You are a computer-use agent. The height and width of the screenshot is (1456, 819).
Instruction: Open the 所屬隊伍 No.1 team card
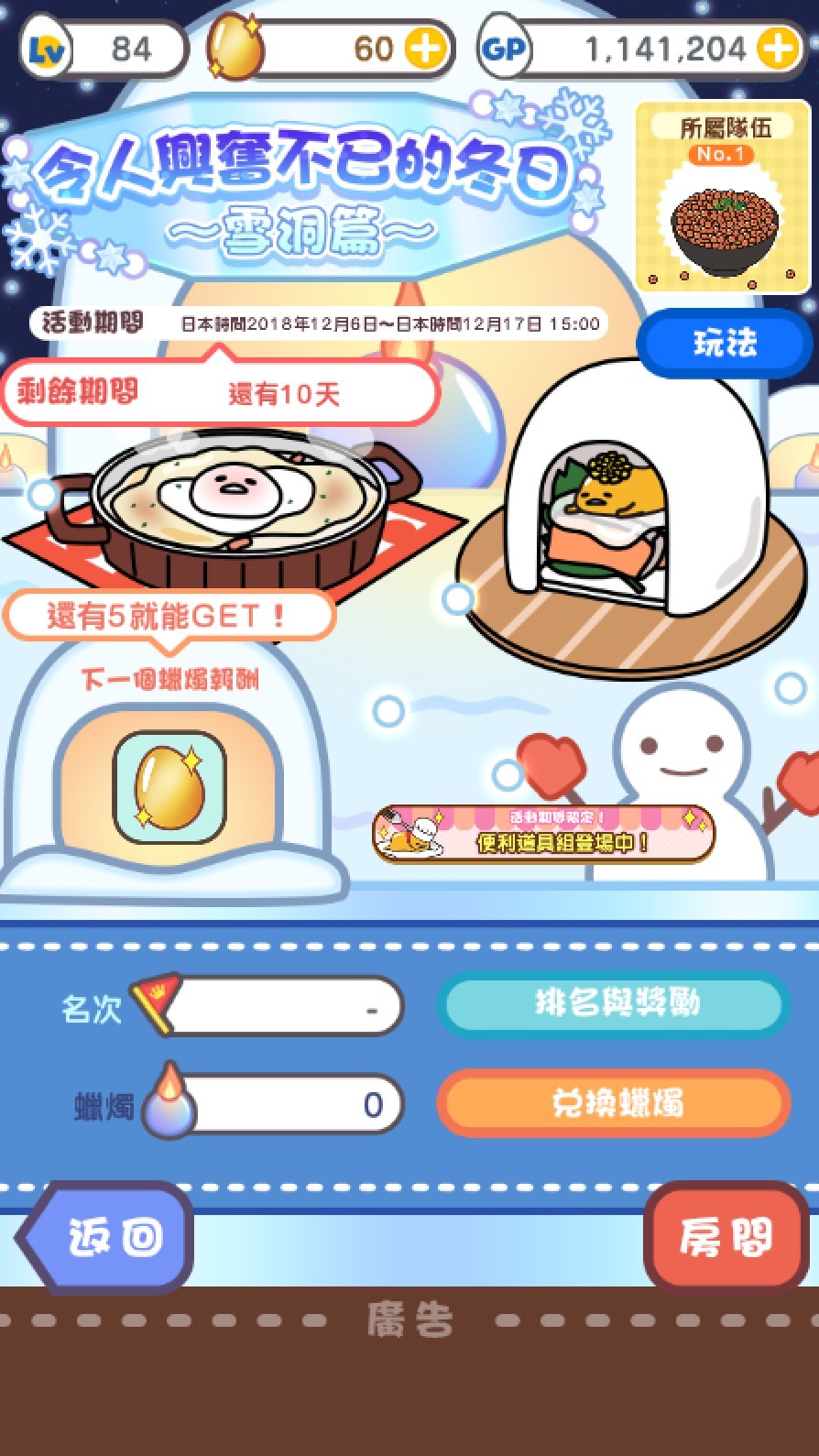tap(724, 197)
